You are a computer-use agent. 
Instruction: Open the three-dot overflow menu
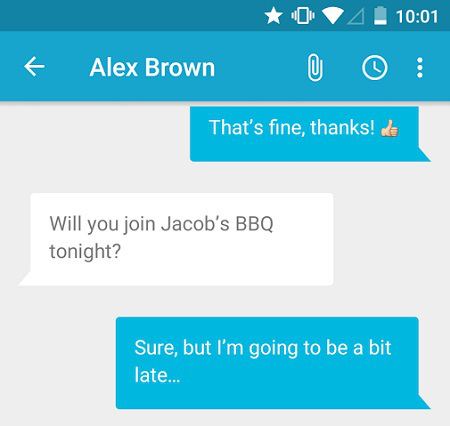pos(420,68)
